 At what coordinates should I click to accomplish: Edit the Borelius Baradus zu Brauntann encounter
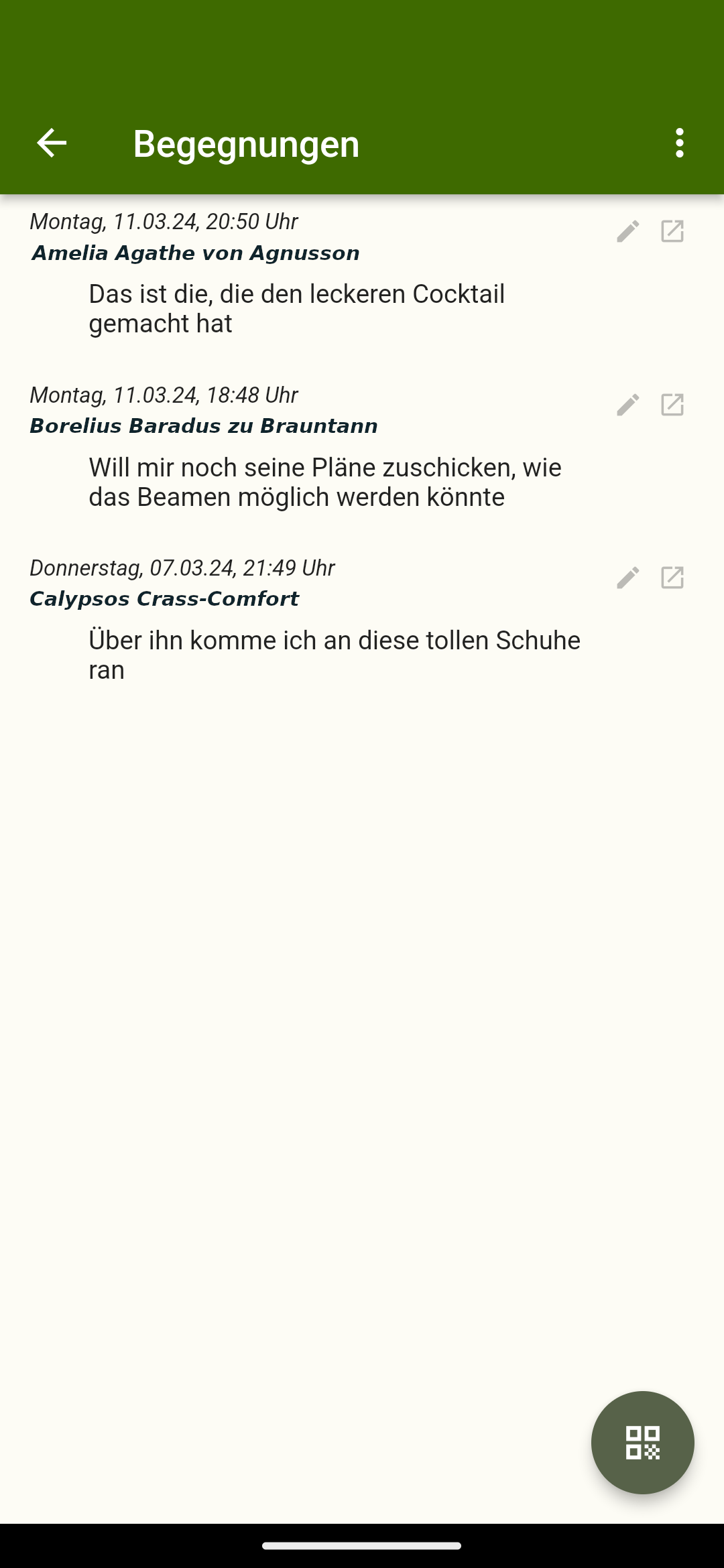click(627, 405)
